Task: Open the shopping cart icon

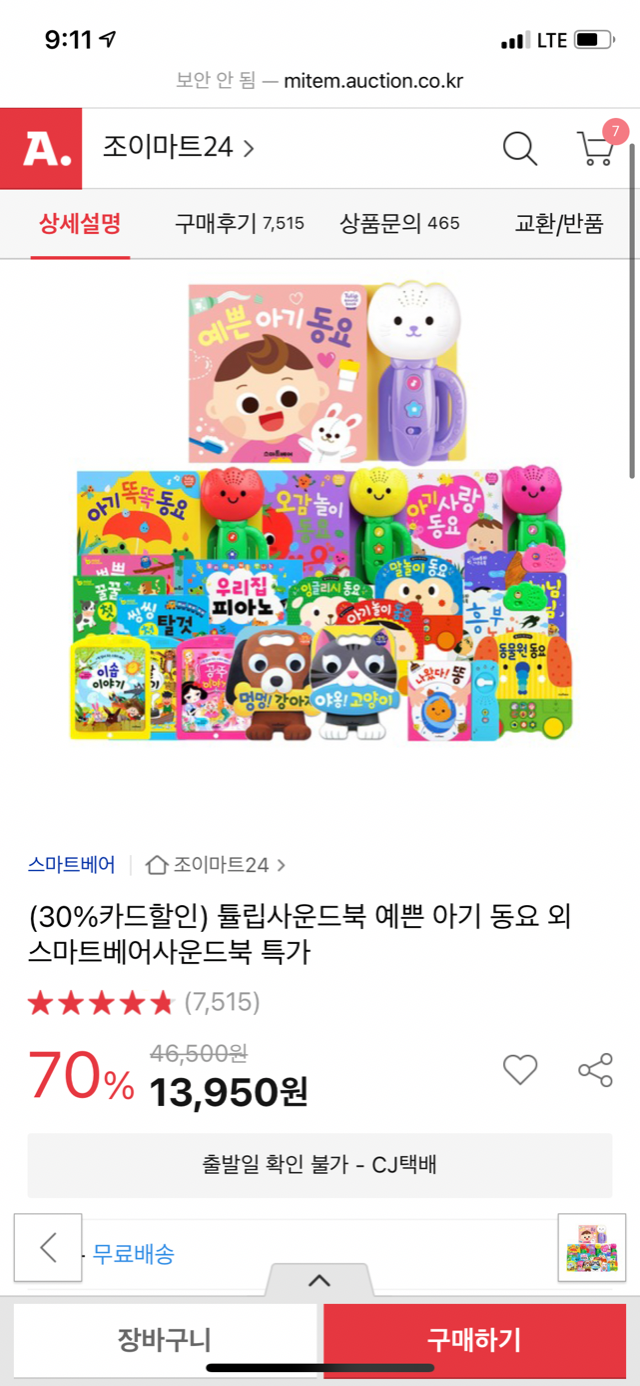Action: pos(597,149)
